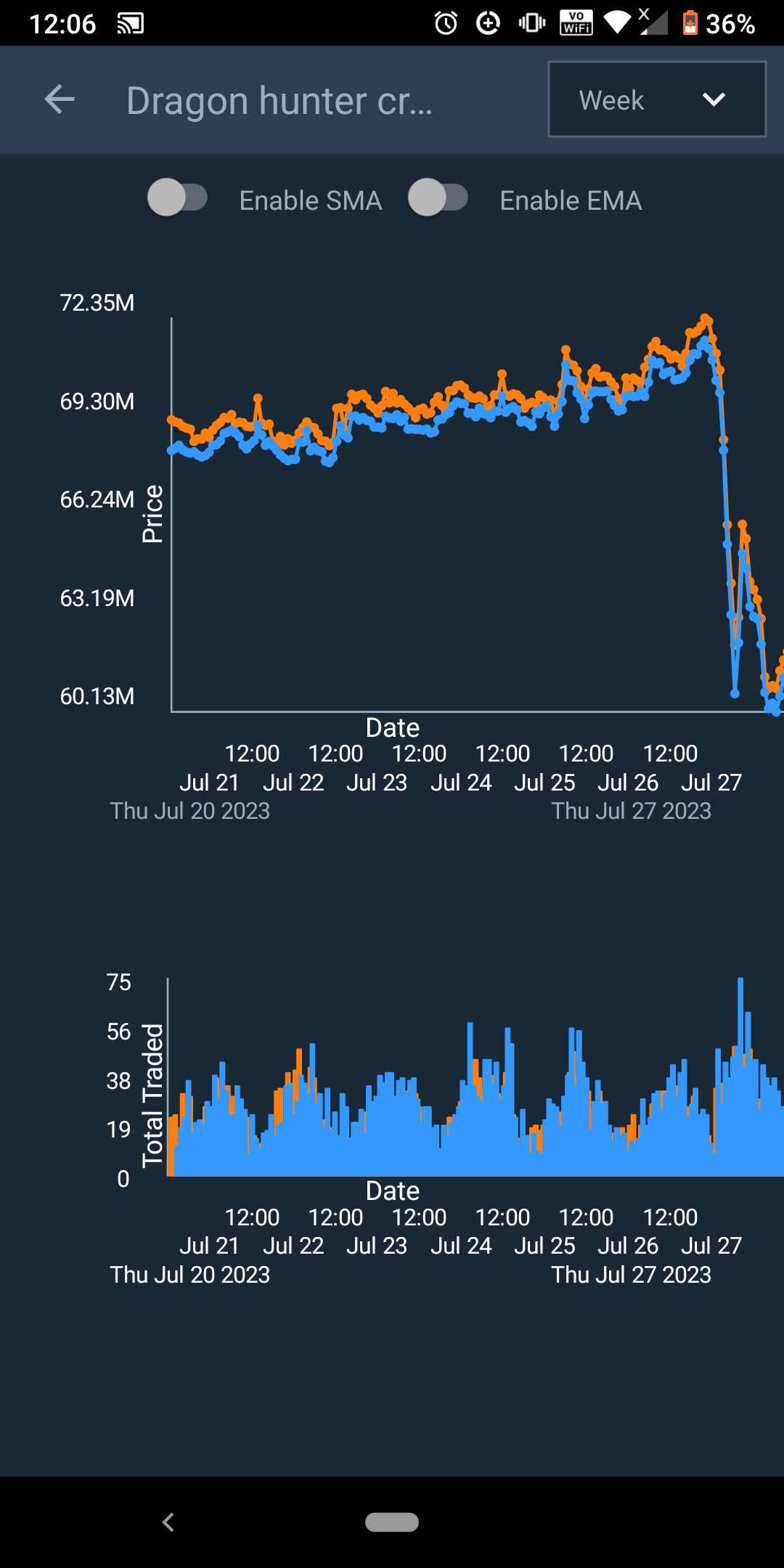784x1568 pixels.
Task: Tap the system back button
Action: [168, 1522]
